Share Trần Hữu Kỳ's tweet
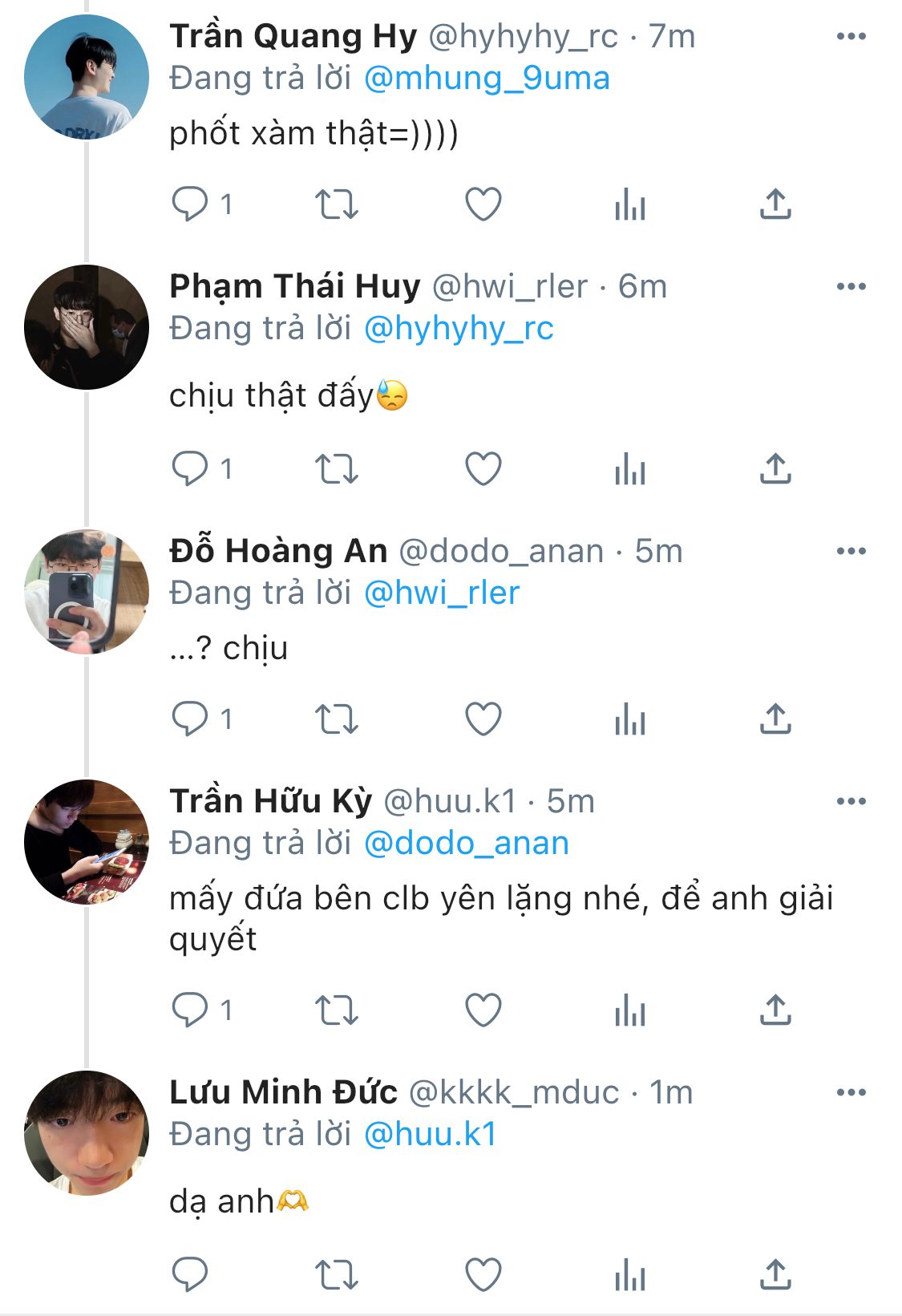 tap(775, 1010)
